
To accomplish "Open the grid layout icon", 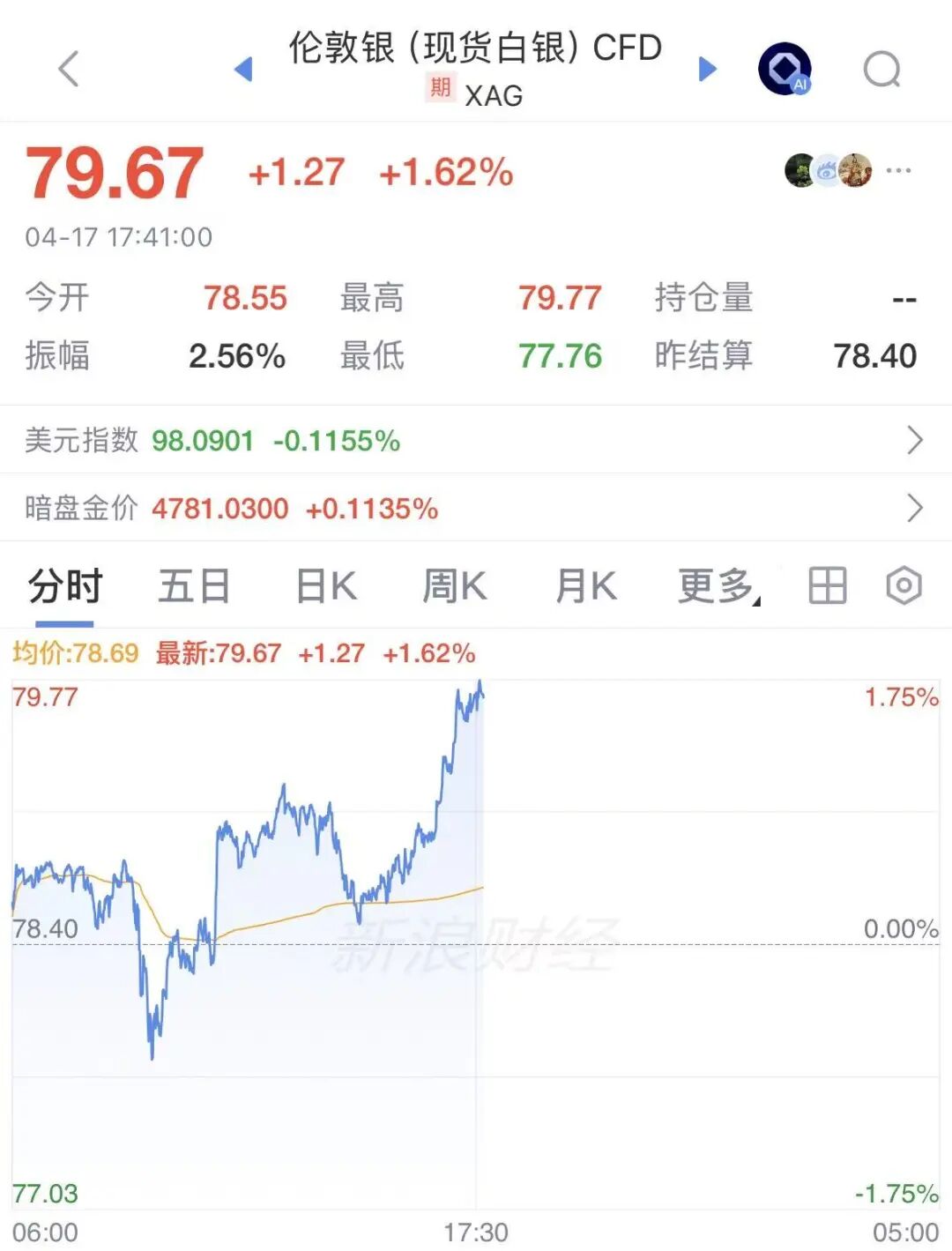I will (827, 586).
